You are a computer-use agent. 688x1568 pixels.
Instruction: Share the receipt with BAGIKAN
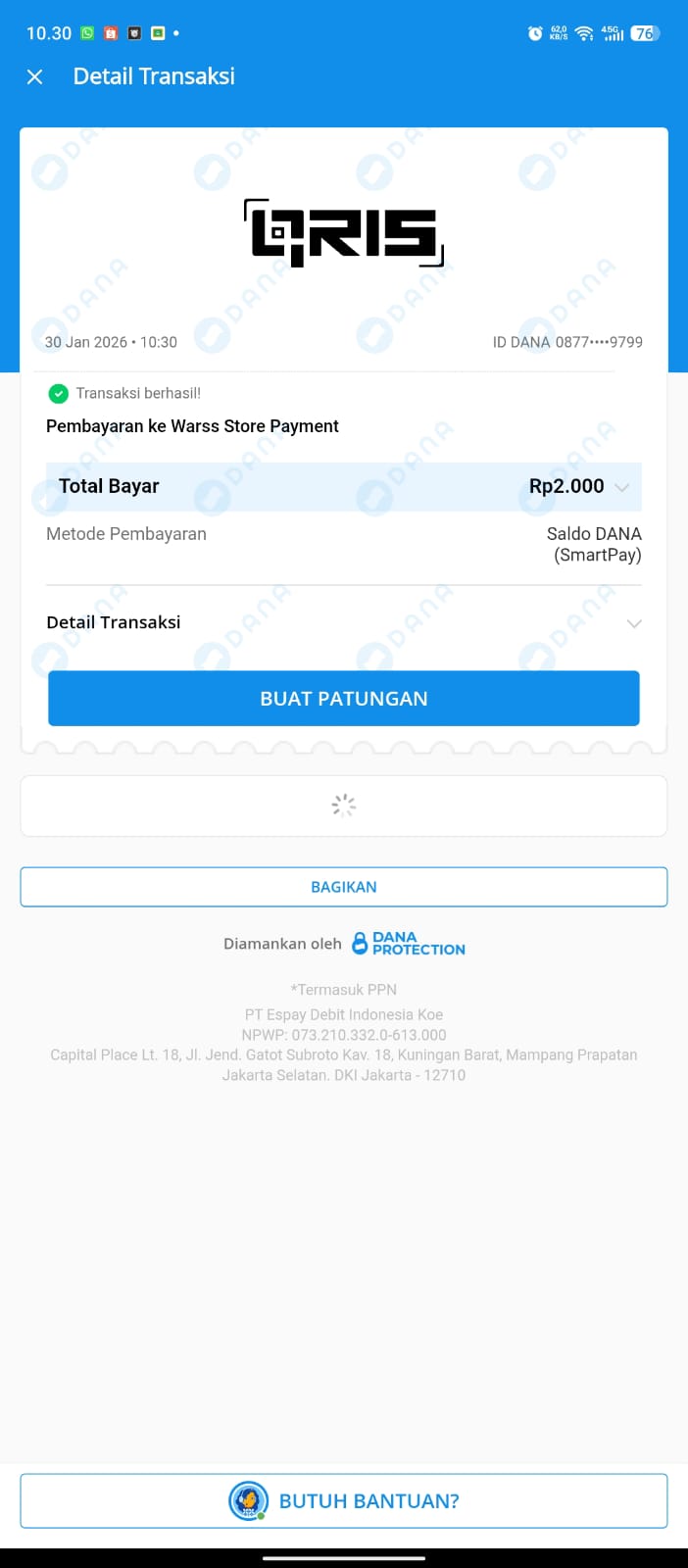tap(344, 887)
